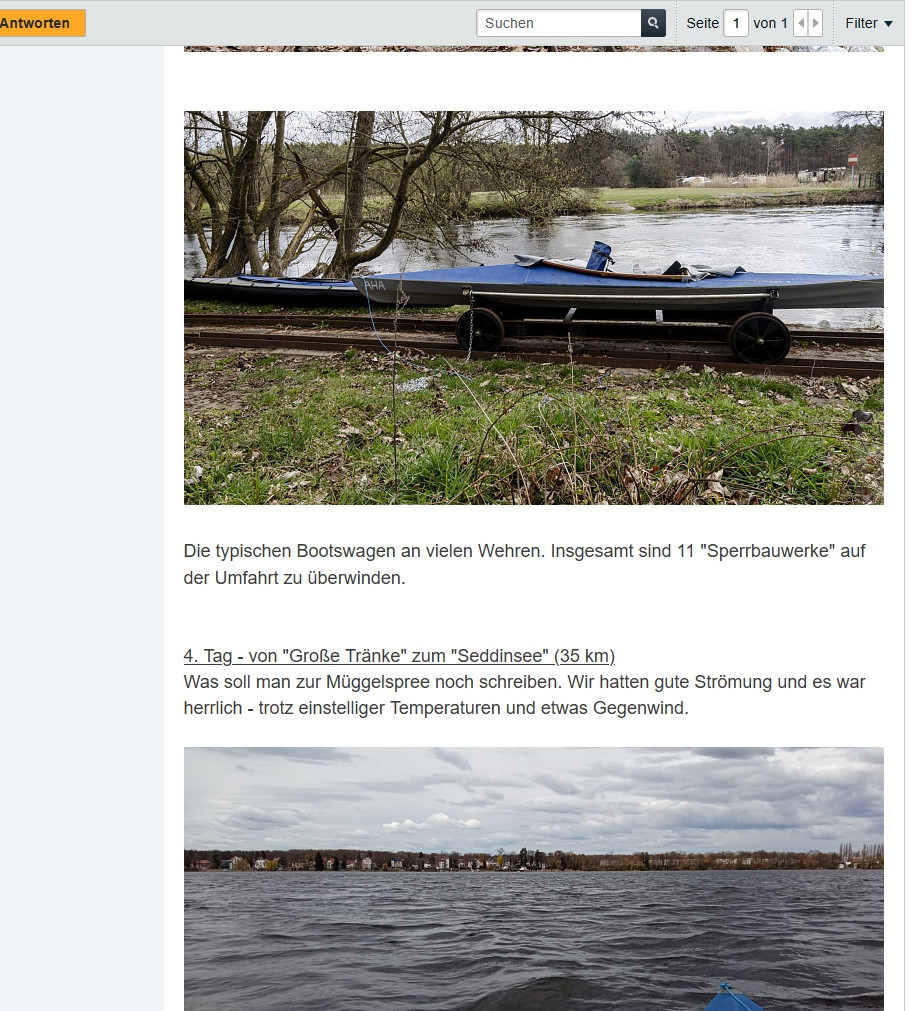Focus the Suchen search field

558,23
